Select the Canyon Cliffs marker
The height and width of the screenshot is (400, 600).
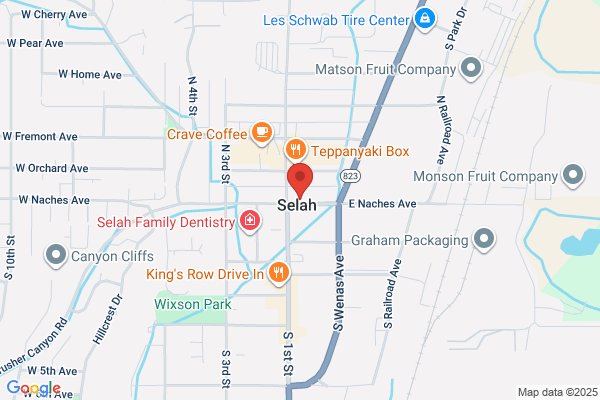56,255
